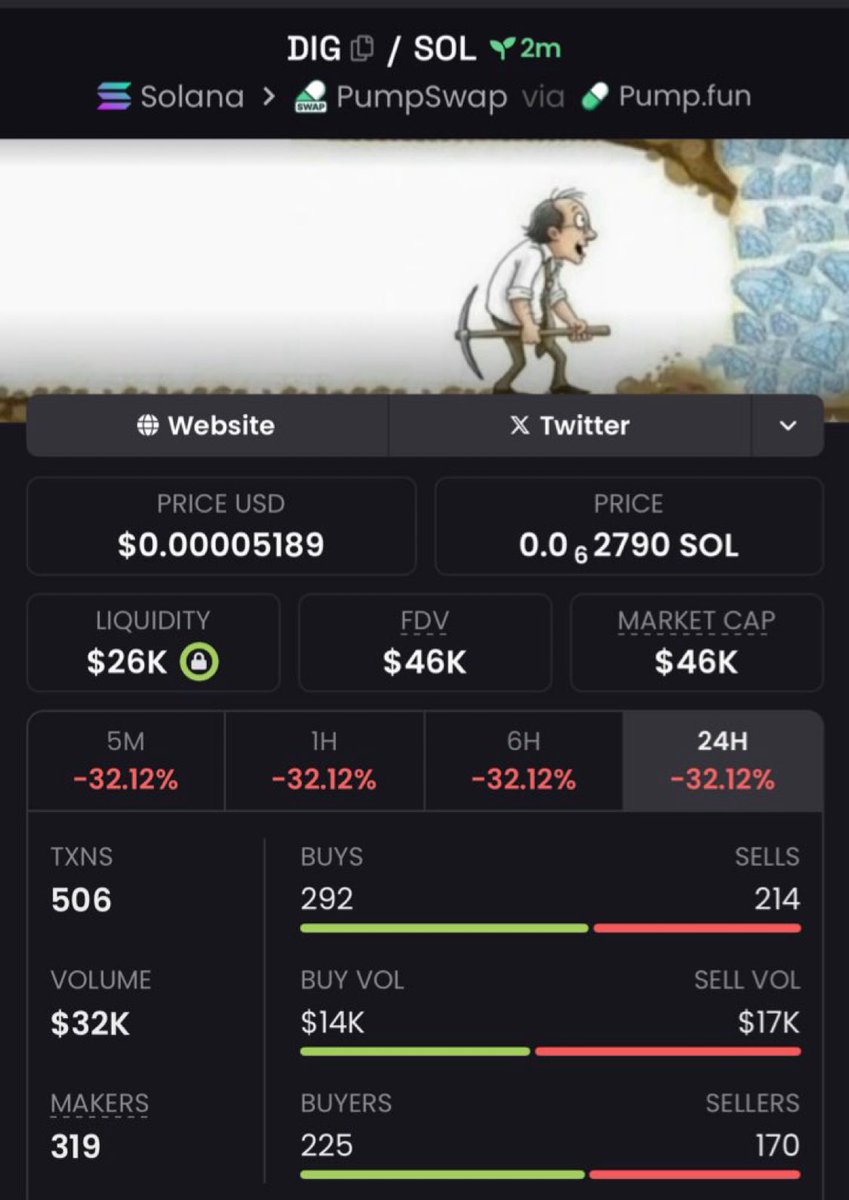This screenshot has width=849, height=1200.
Task: Switch to the 5M timeframe
Action: [x=126, y=760]
